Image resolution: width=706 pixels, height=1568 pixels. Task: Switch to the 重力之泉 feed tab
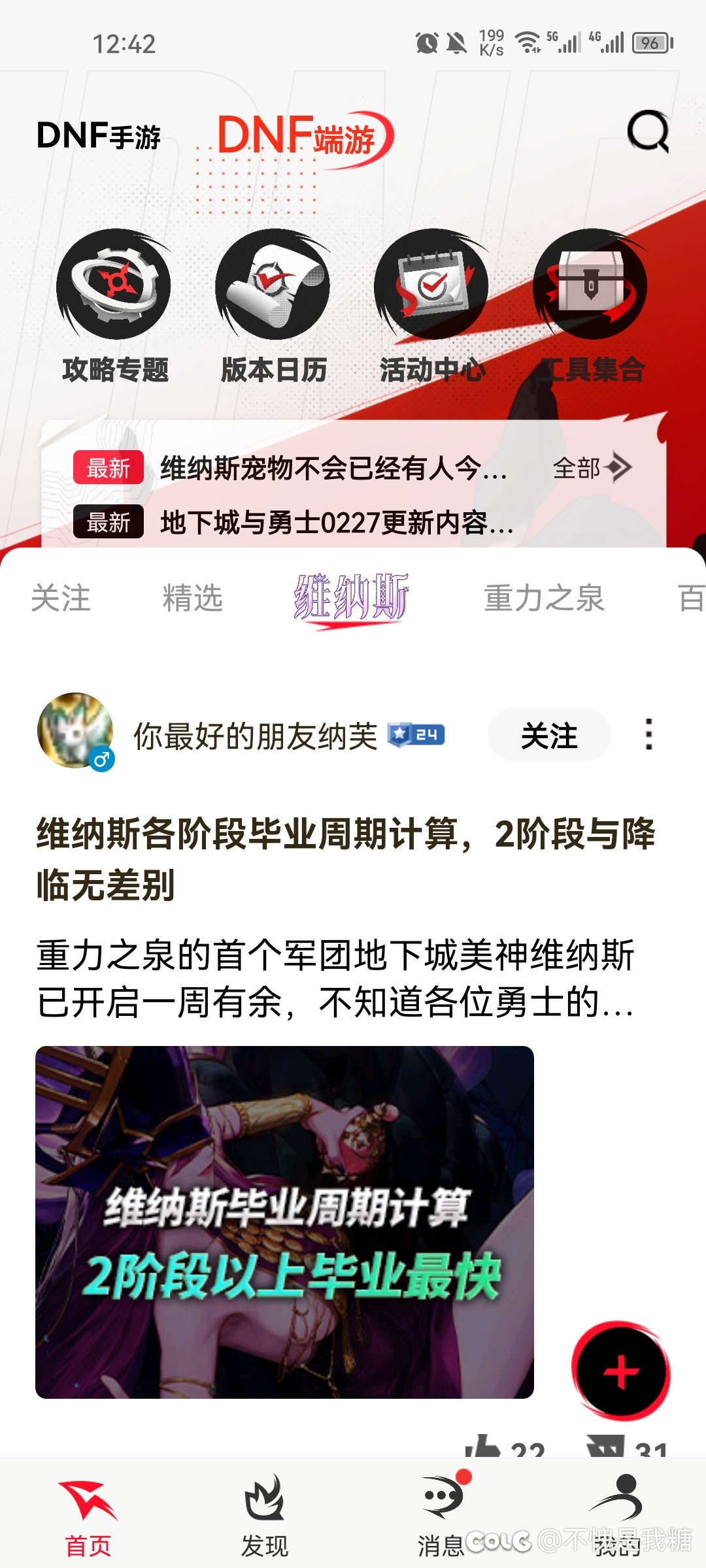(544, 598)
